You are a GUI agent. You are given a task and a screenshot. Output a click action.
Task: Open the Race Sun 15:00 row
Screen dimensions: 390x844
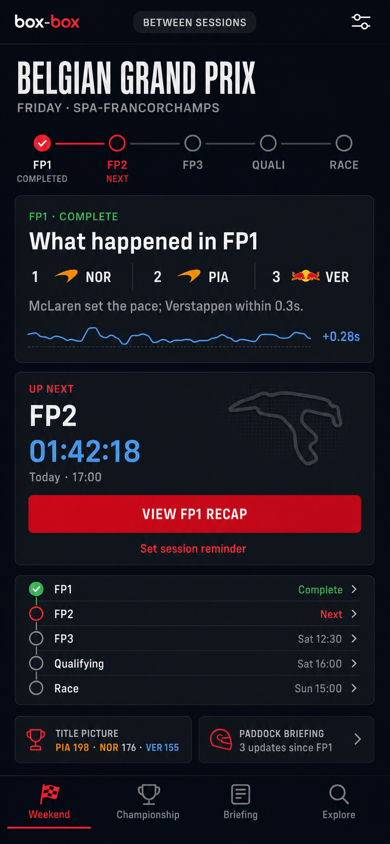coord(194,688)
